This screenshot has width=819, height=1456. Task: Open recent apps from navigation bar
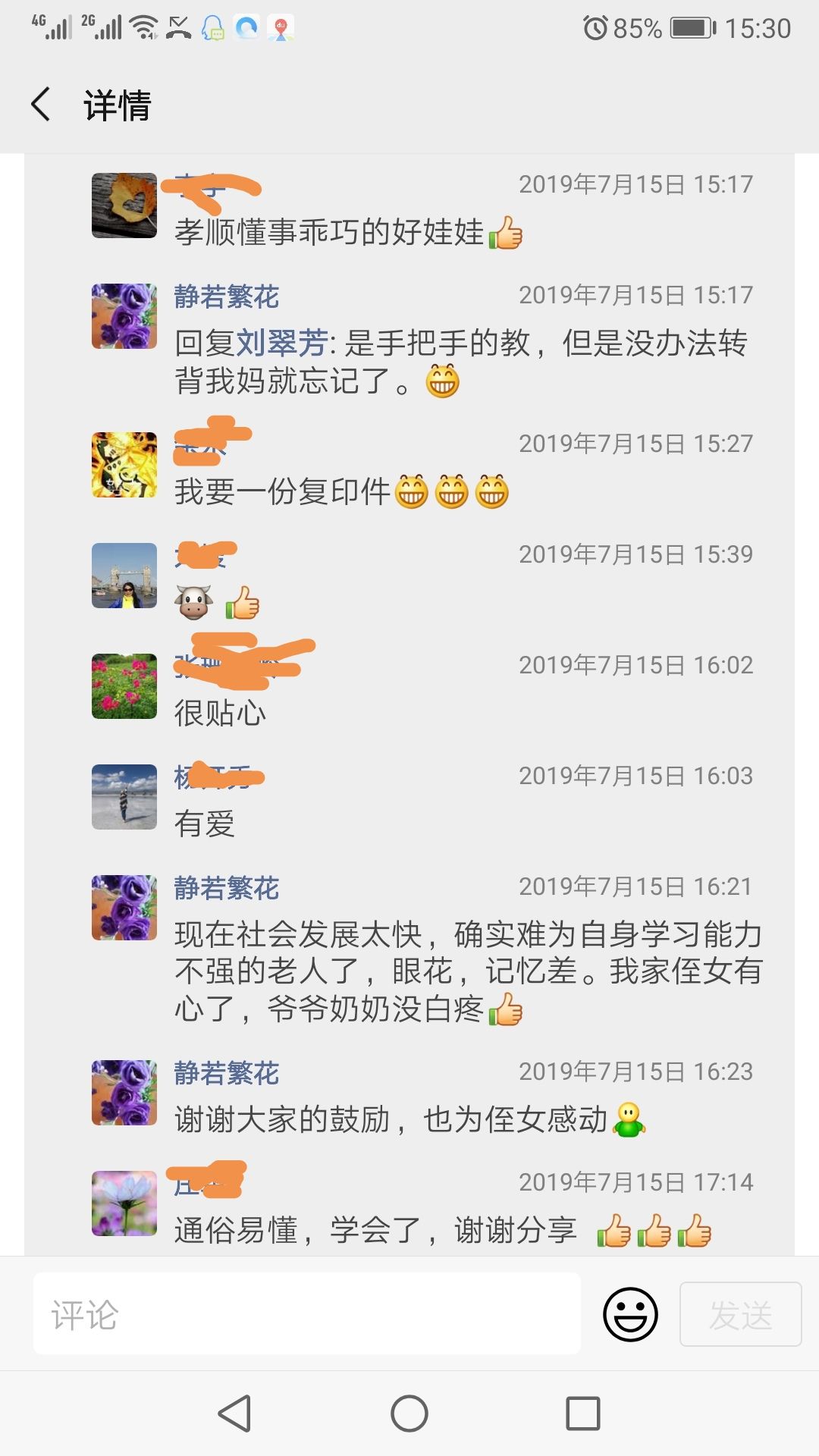click(x=583, y=1414)
